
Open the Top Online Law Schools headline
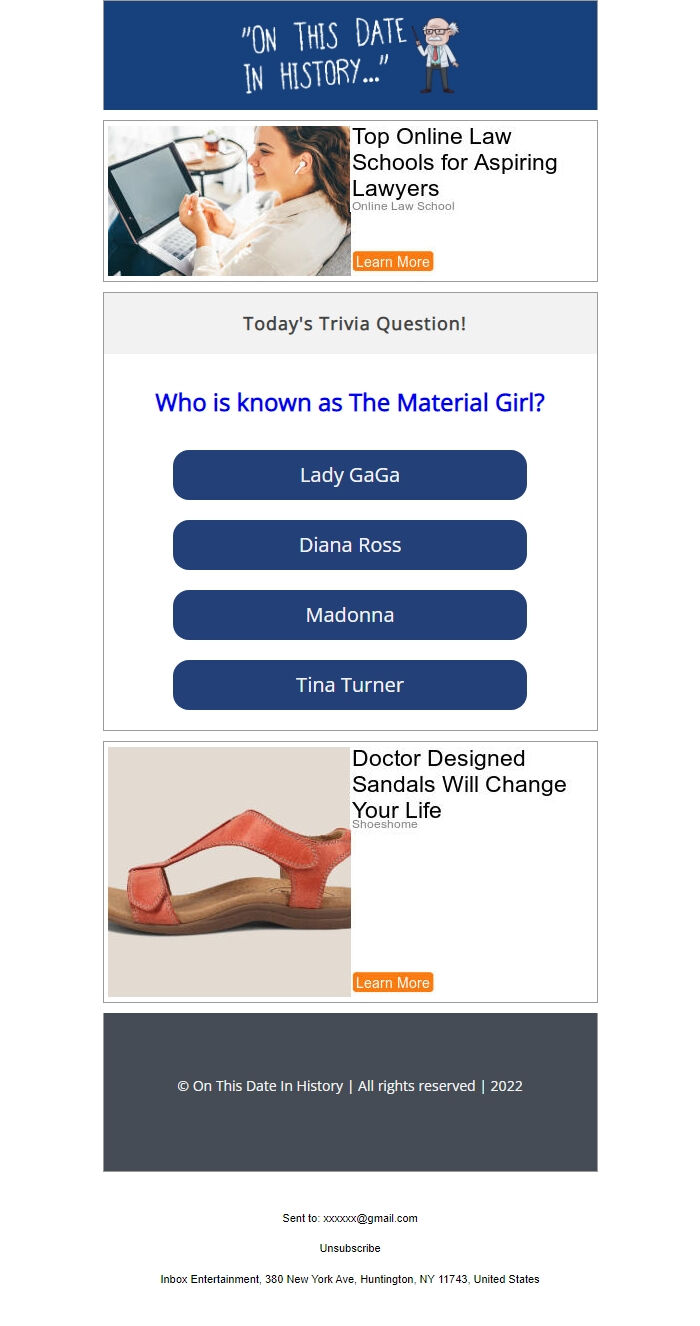(455, 162)
